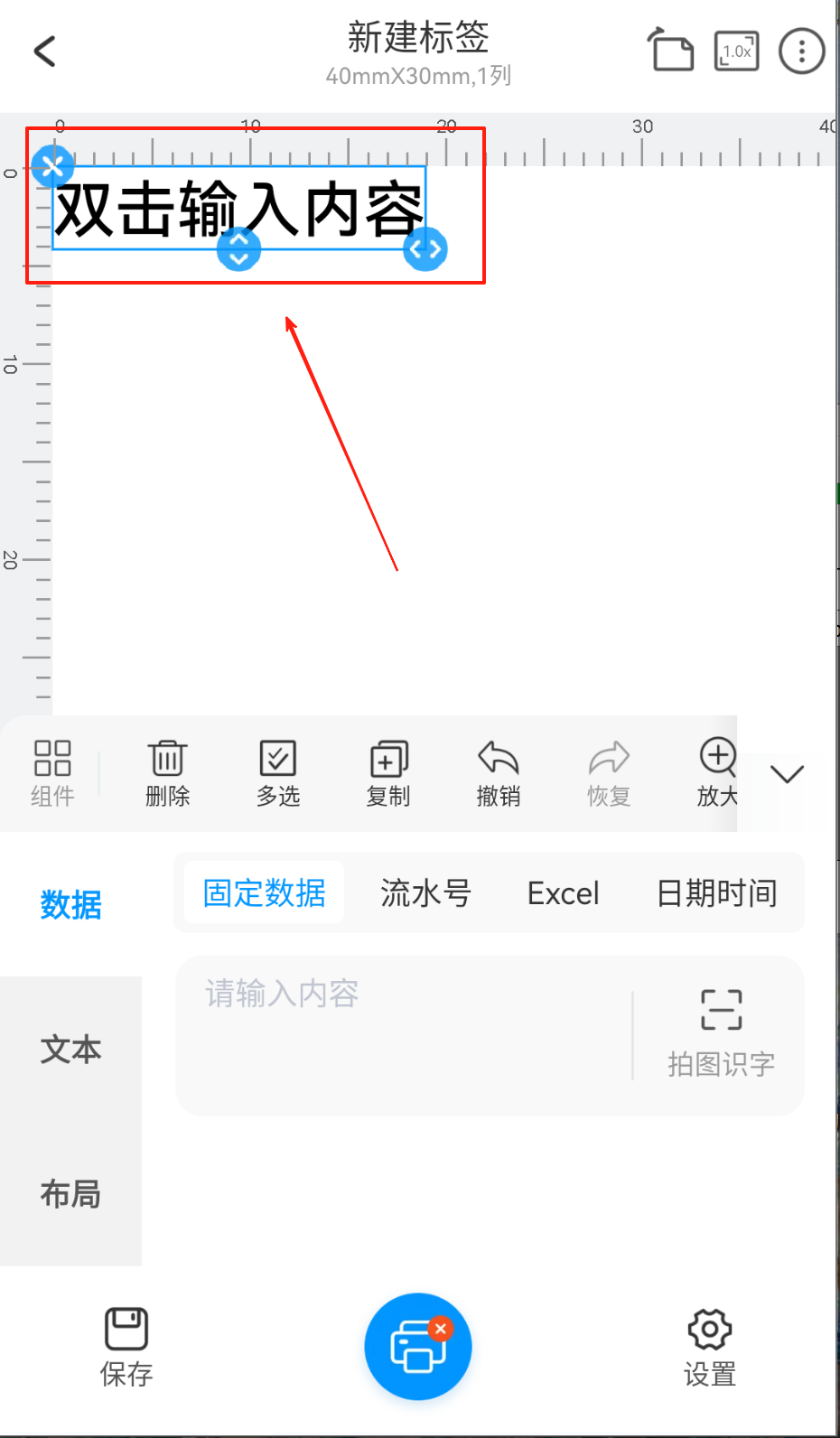Open the 文本 text settings section

point(70,1050)
